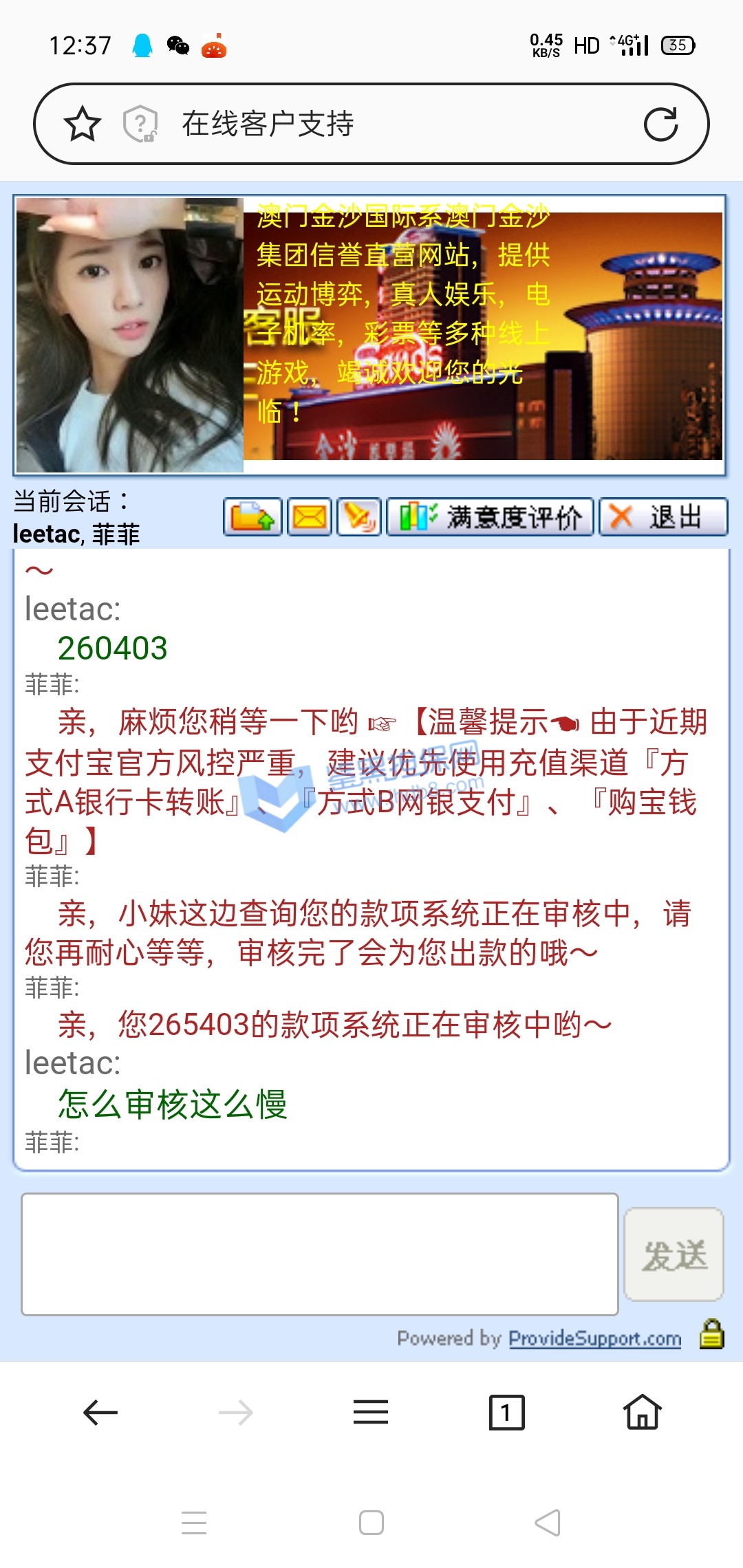Image resolution: width=743 pixels, height=1568 pixels.
Task: Tap the address bar titled 在线客户支持
Action: click(x=385, y=124)
